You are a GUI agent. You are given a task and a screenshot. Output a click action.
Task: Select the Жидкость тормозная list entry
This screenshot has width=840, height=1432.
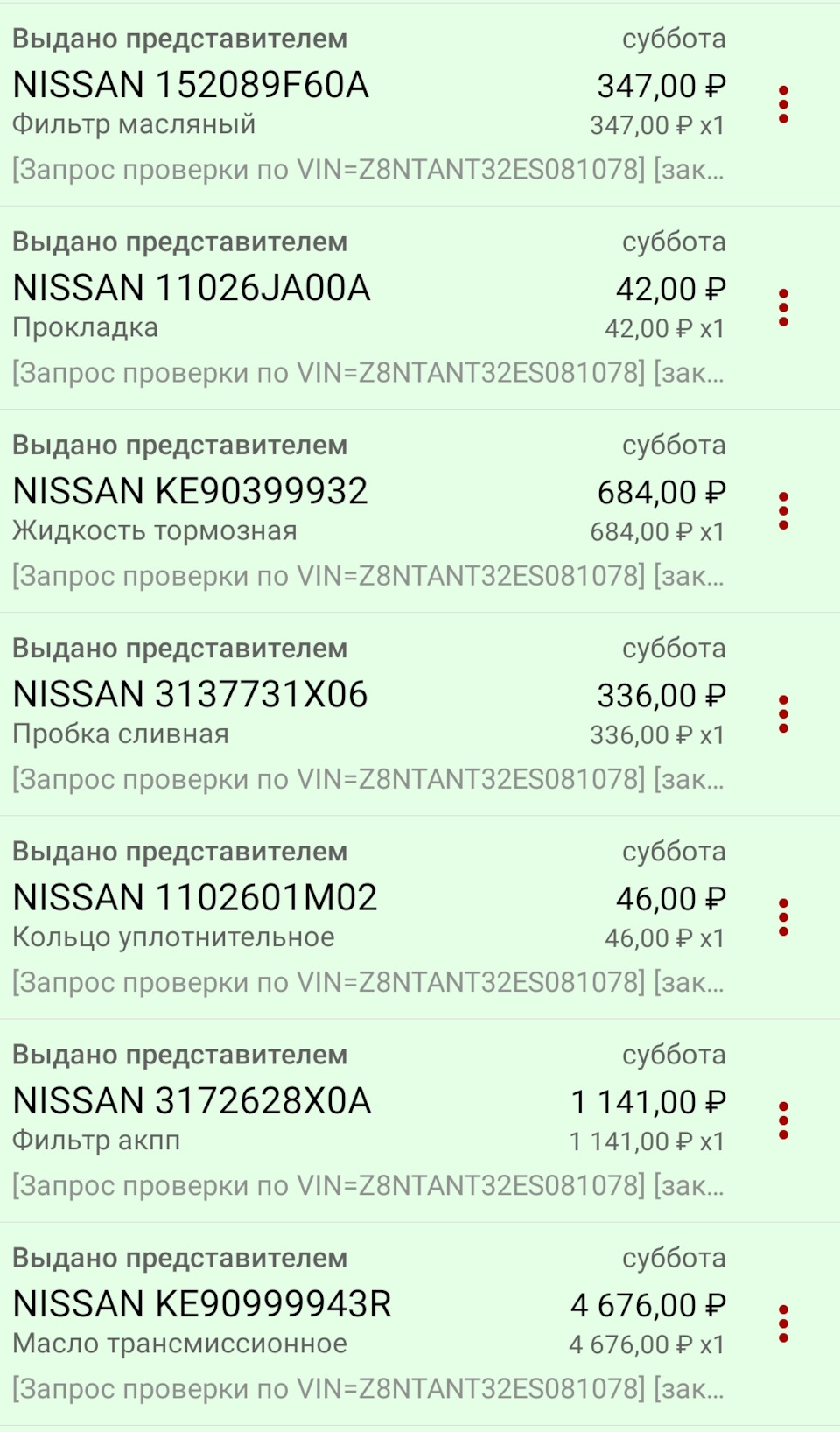(155, 530)
